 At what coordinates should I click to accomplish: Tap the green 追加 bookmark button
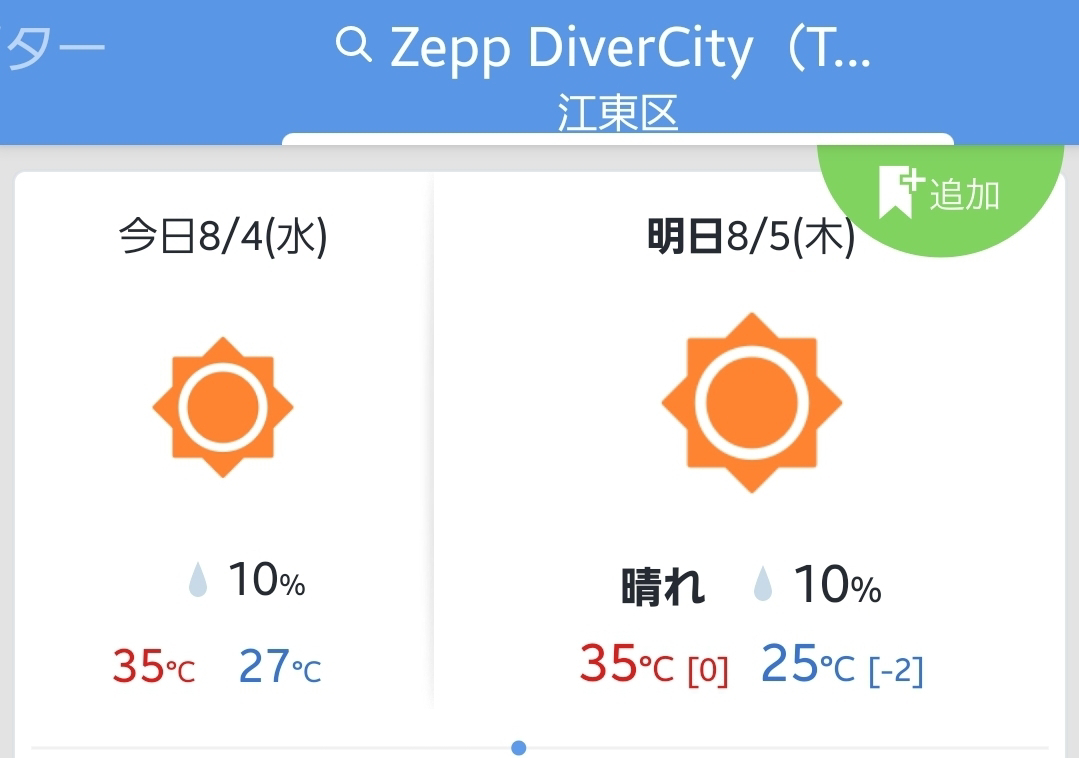(x=939, y=193)
